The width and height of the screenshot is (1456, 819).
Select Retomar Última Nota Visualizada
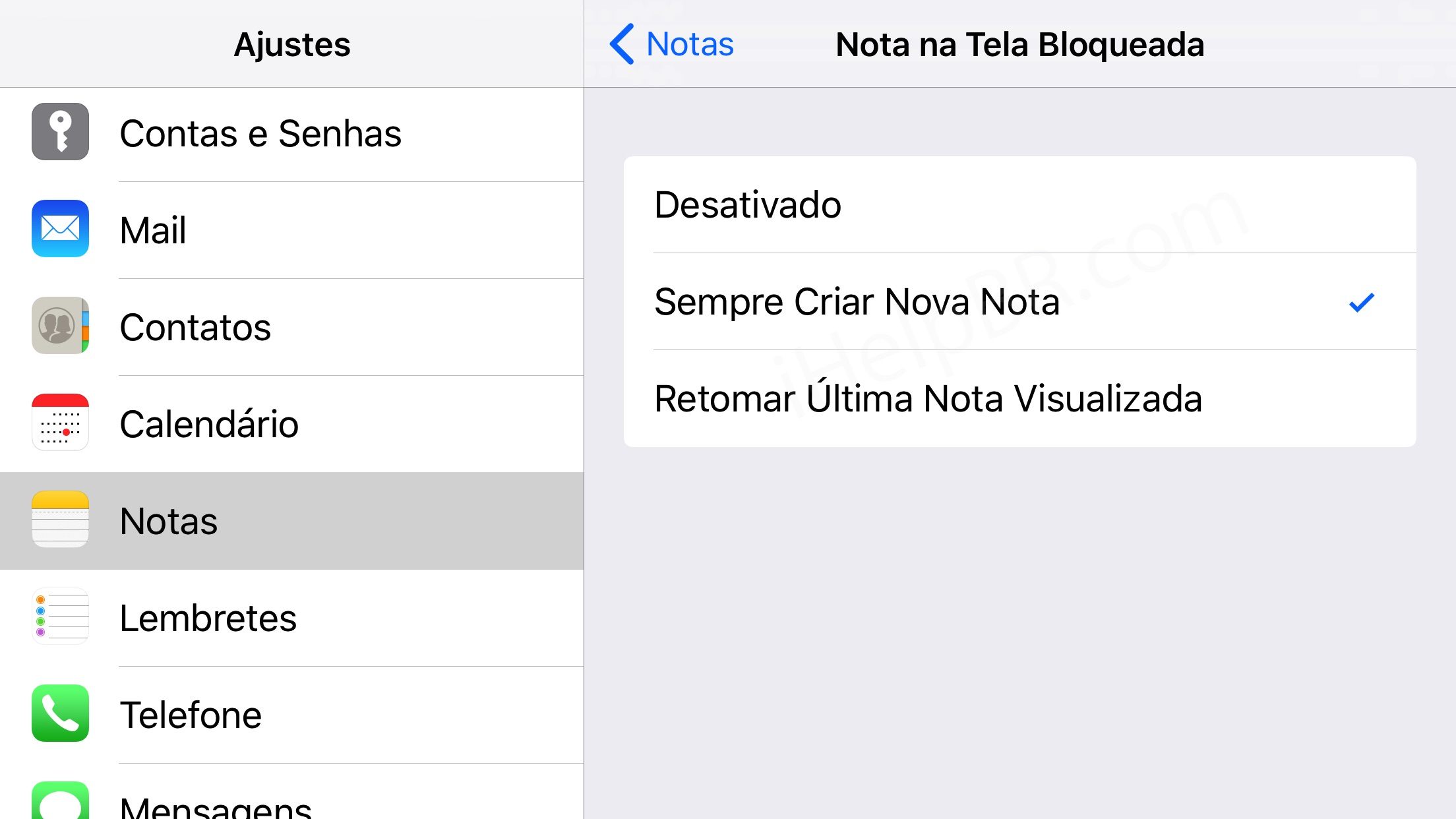1019,398
